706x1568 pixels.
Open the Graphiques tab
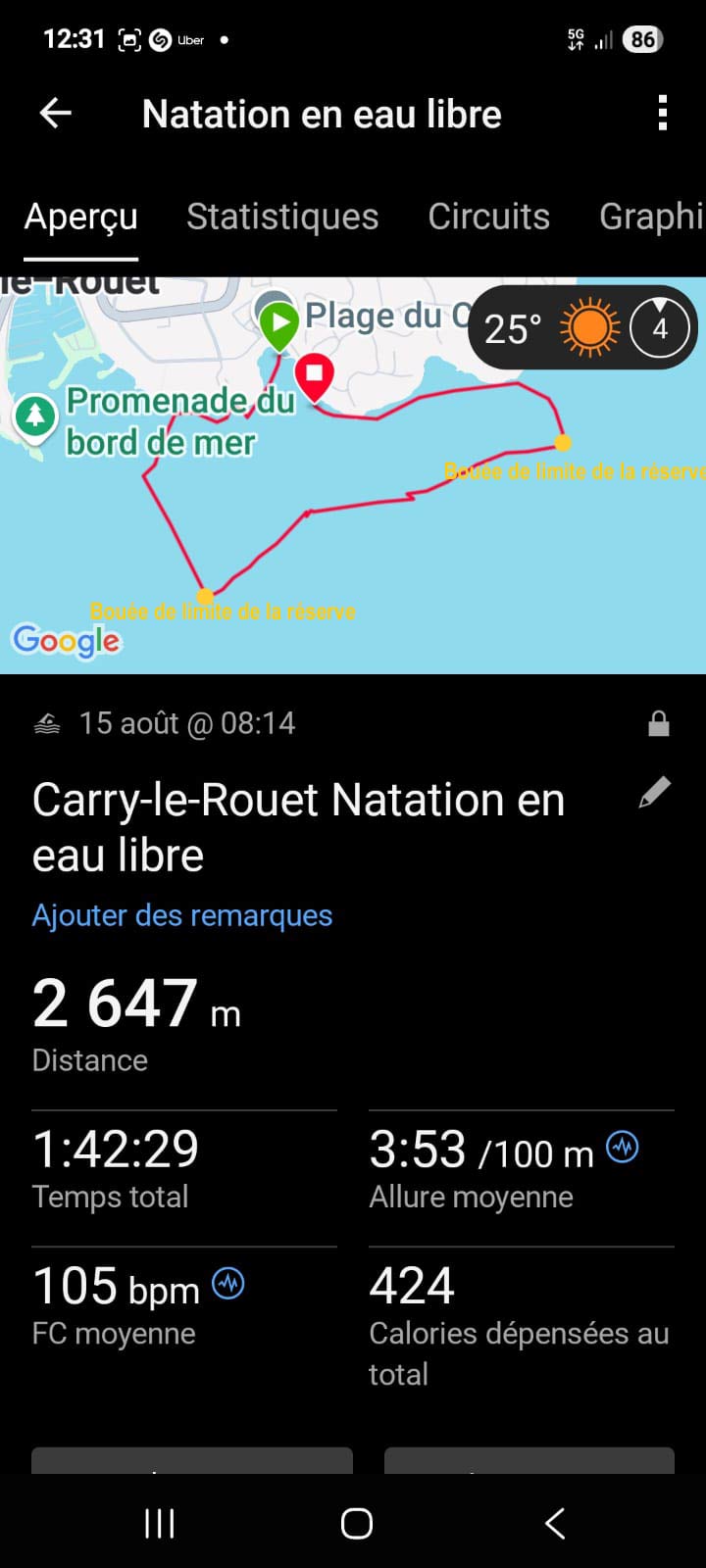(651, 217)
